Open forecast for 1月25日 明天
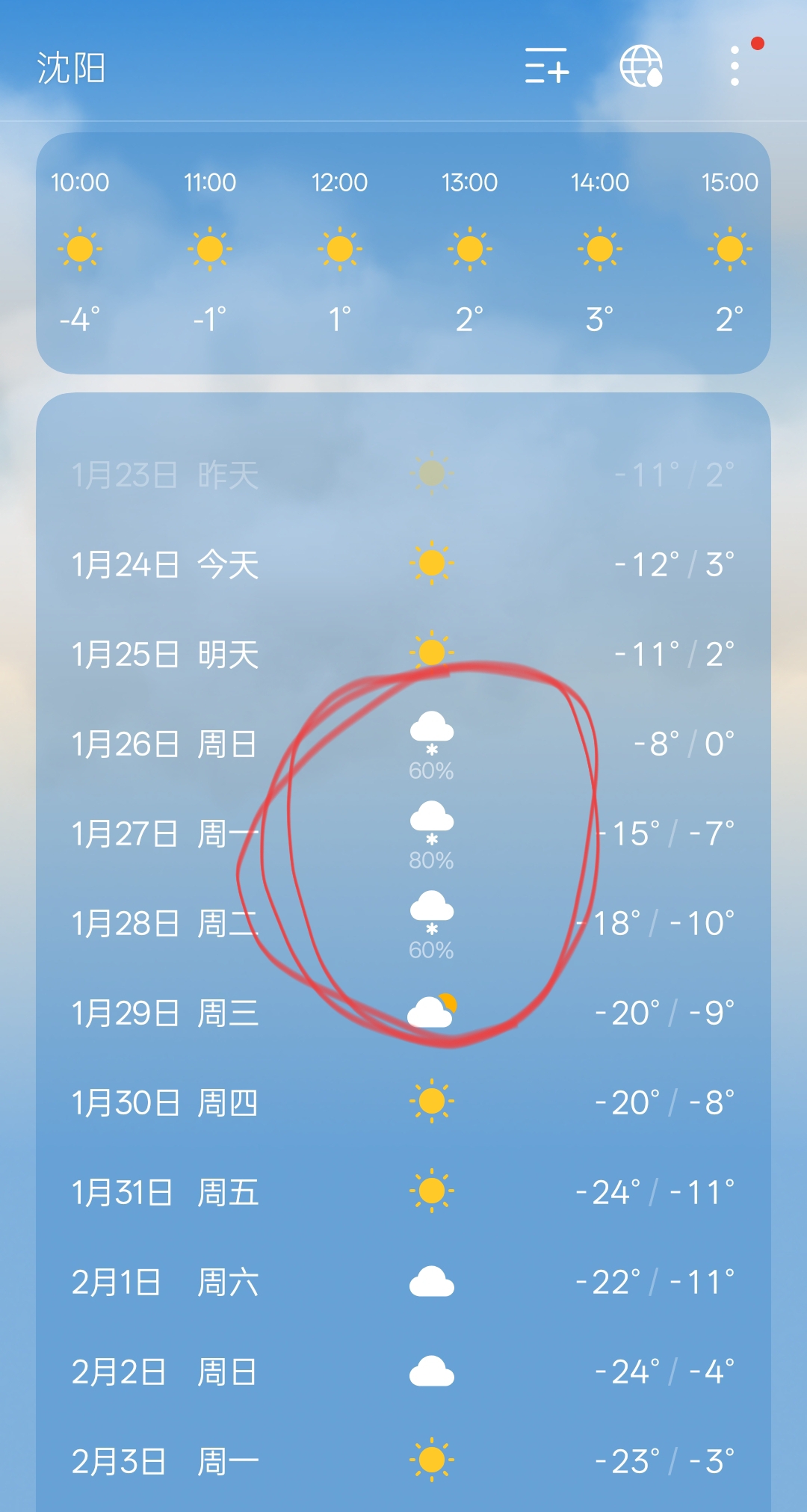Viewport: 807px width, 1512px height. (x=403, y=654)
